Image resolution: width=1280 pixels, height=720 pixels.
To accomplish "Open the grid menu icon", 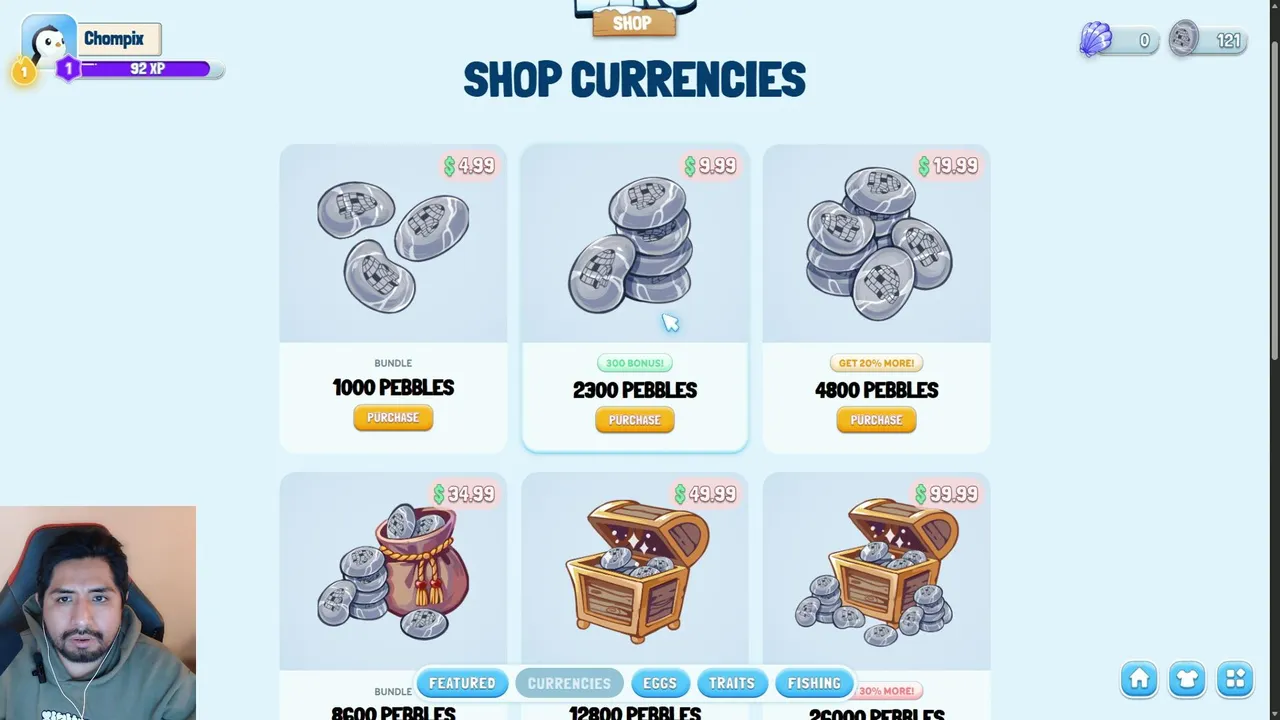I will (1235, 679).
